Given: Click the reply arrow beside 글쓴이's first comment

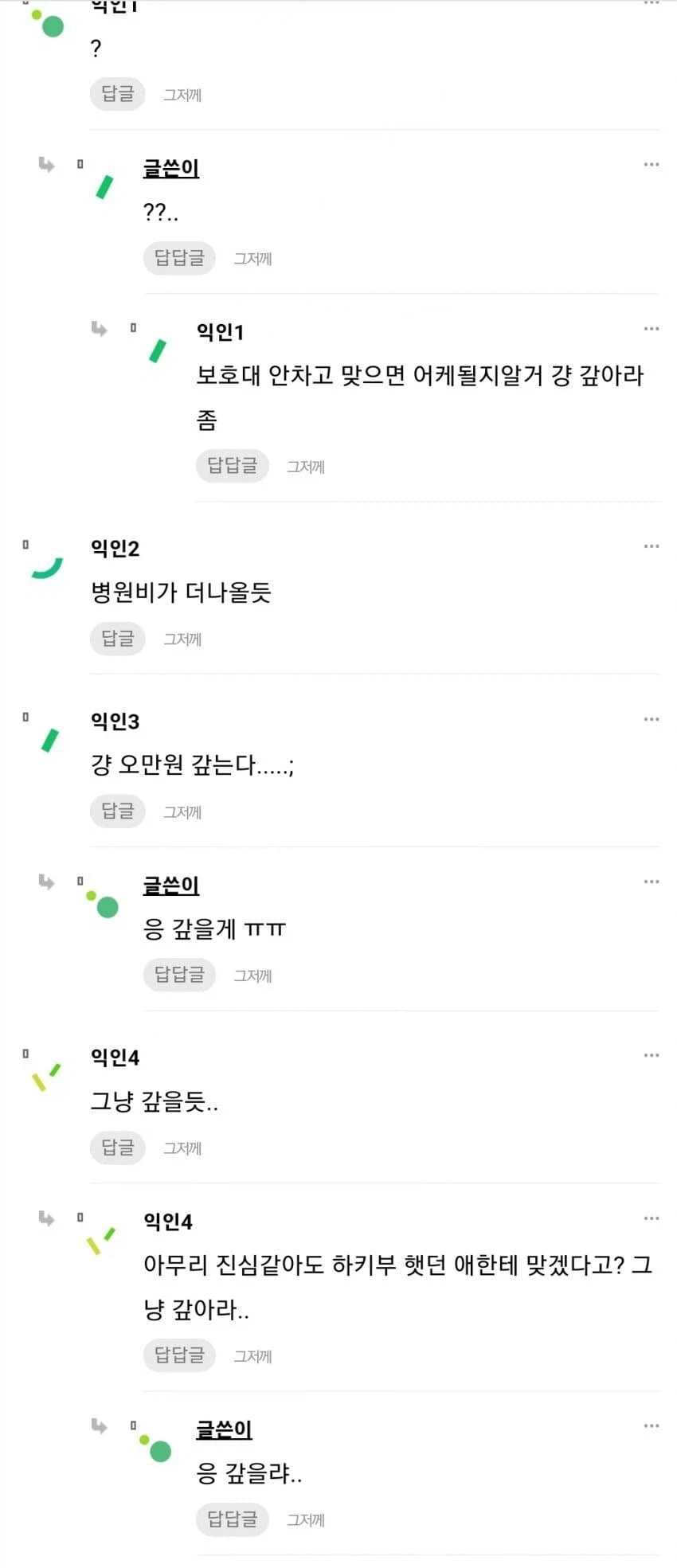Looking at the screenshot, I should pyautogui.click(x=46, y=166).
